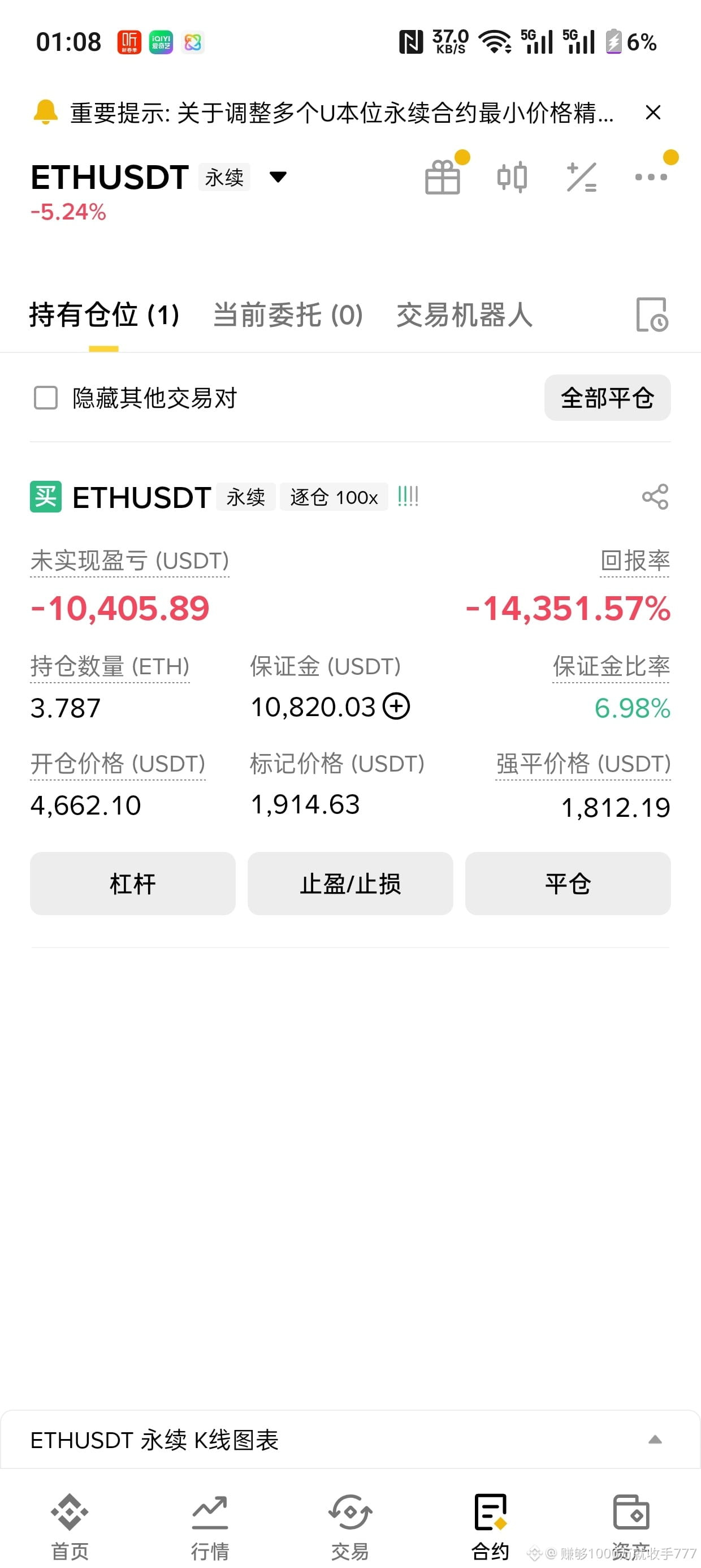Expand ETHUSDT 永续 K线图表
701x1568 pixels.
(350, 1440)
